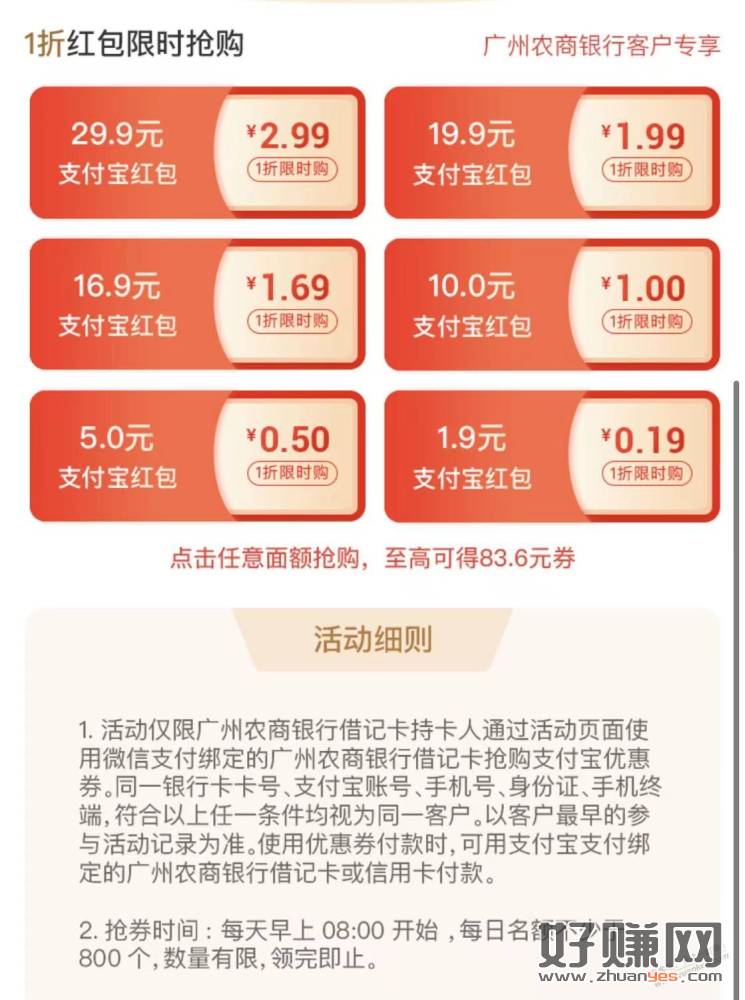Open the 5.0元 支付宝红包 offer
This screenshot has height=1000, width=745.
coord(197,456)
